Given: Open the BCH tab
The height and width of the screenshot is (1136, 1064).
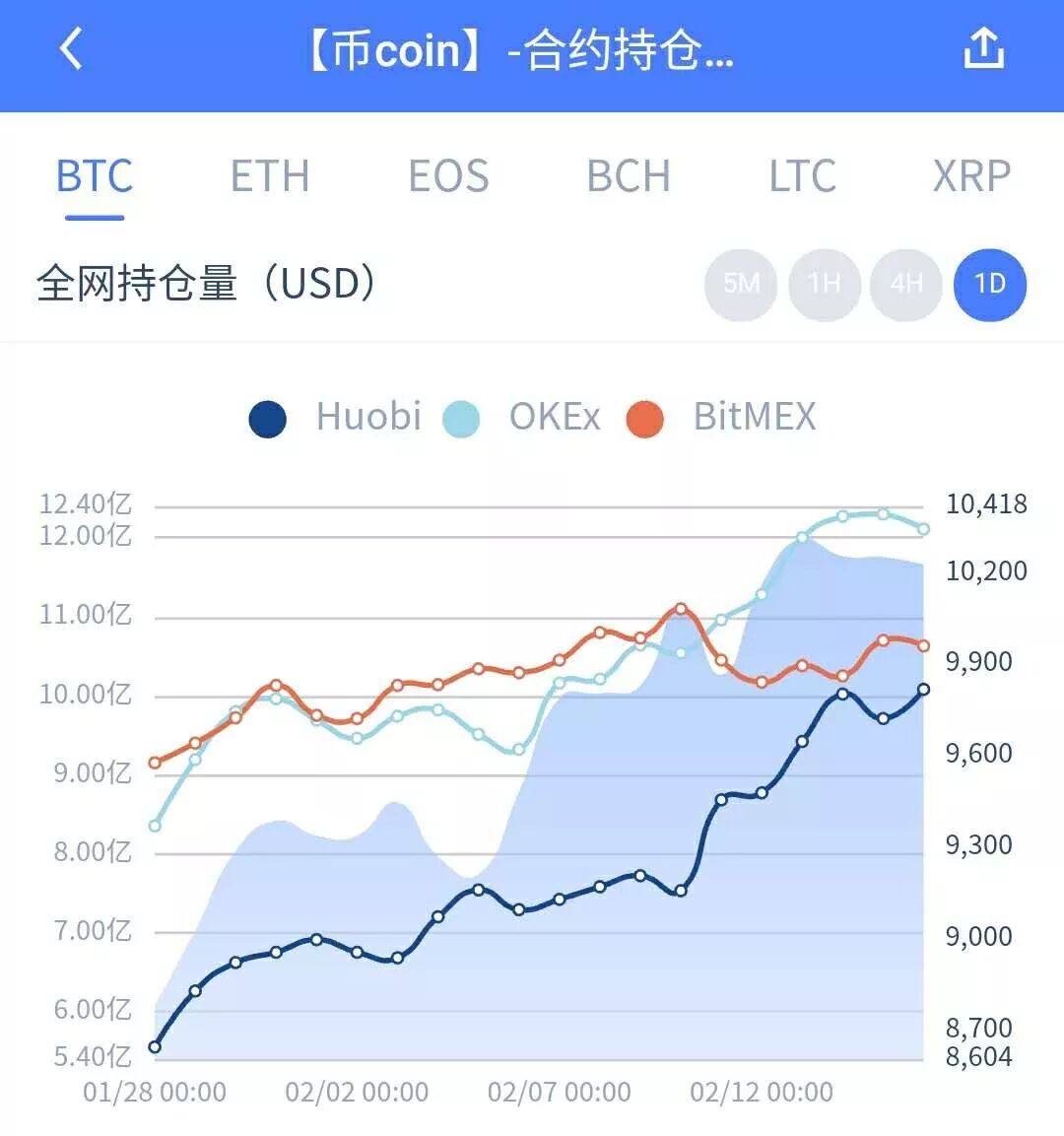Looking at the screenshot, I should click(x=629, y=177).
